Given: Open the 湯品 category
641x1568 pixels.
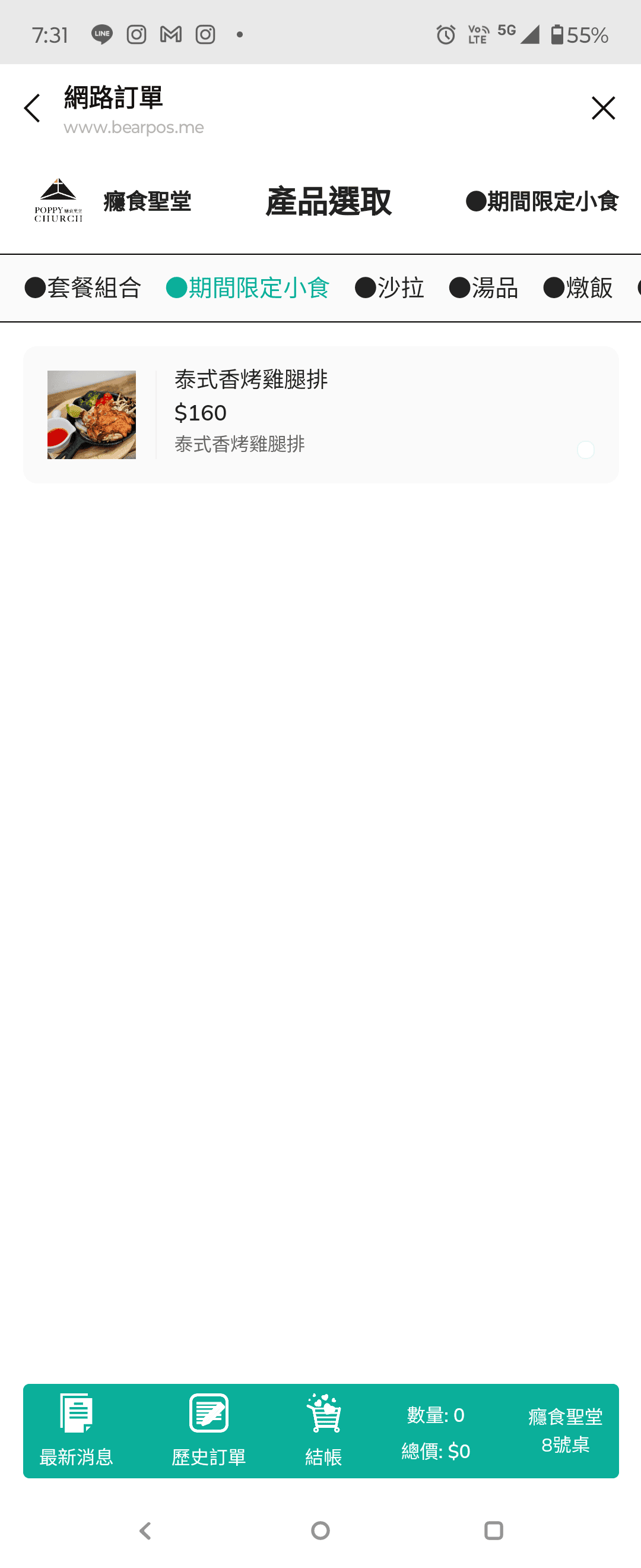Looking at the screenshot, I should coord(484,287).
